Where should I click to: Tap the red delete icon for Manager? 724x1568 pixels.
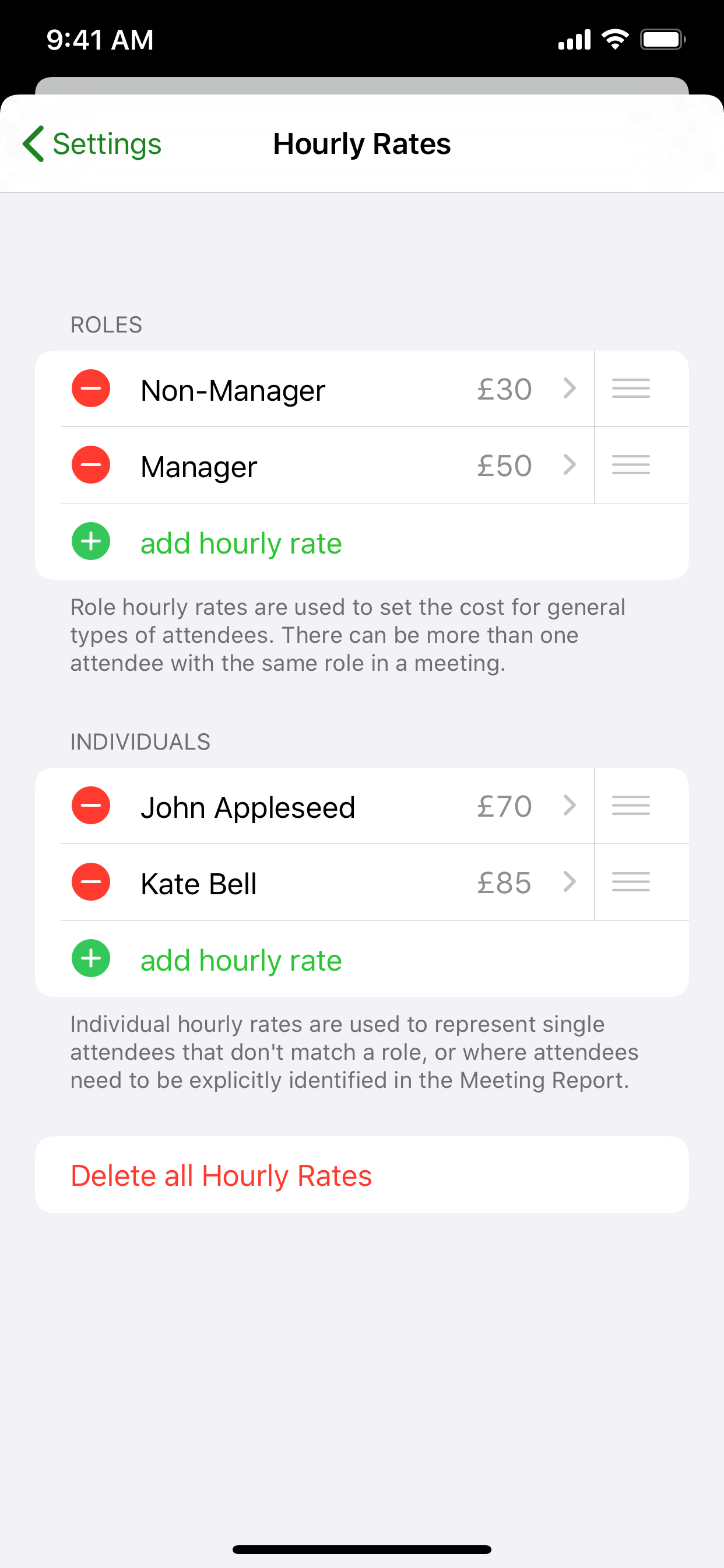click(91, 465)
